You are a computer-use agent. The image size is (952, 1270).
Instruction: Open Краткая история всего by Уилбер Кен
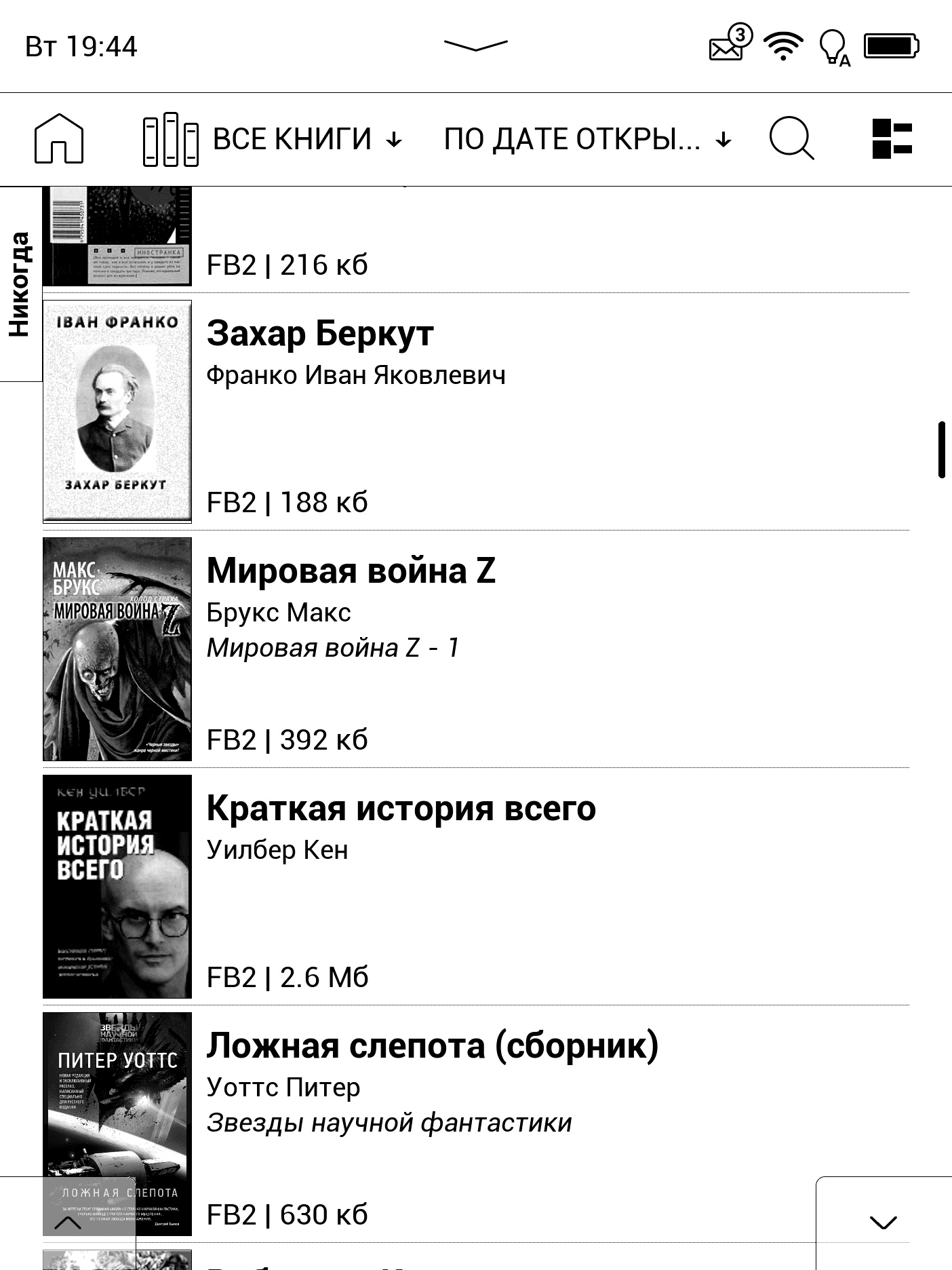[x=401, y=808]
